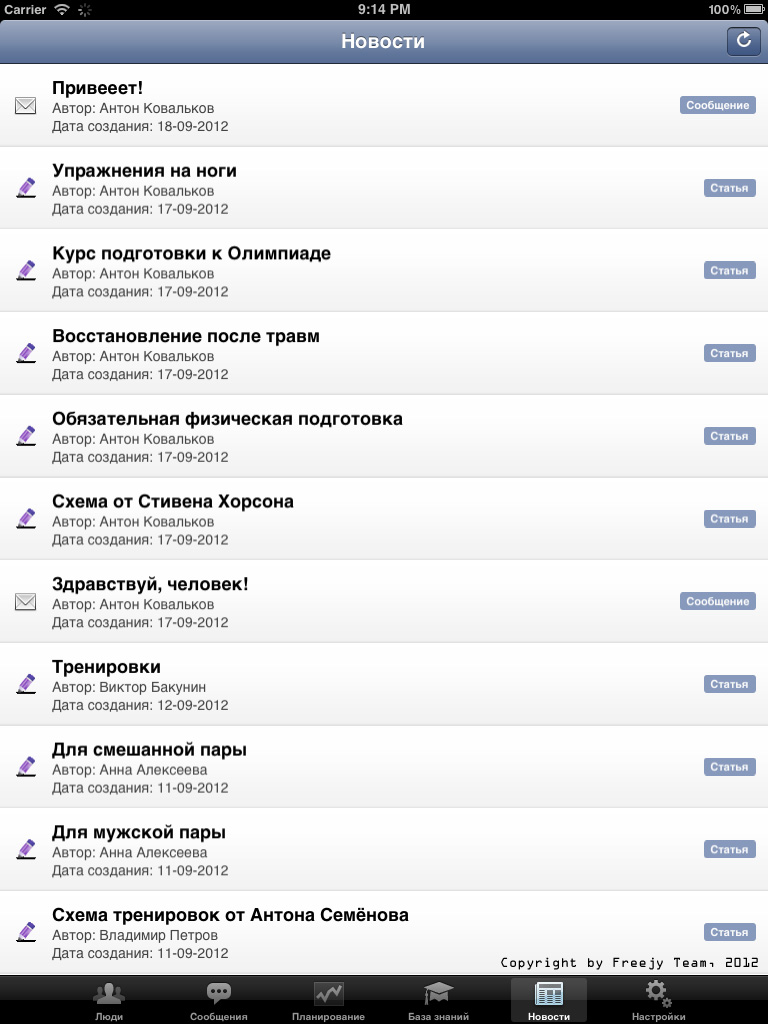This screenshot has width=768, height=1024.
Task: Switch to the Сообщения tab
Action: (218, 1000)
